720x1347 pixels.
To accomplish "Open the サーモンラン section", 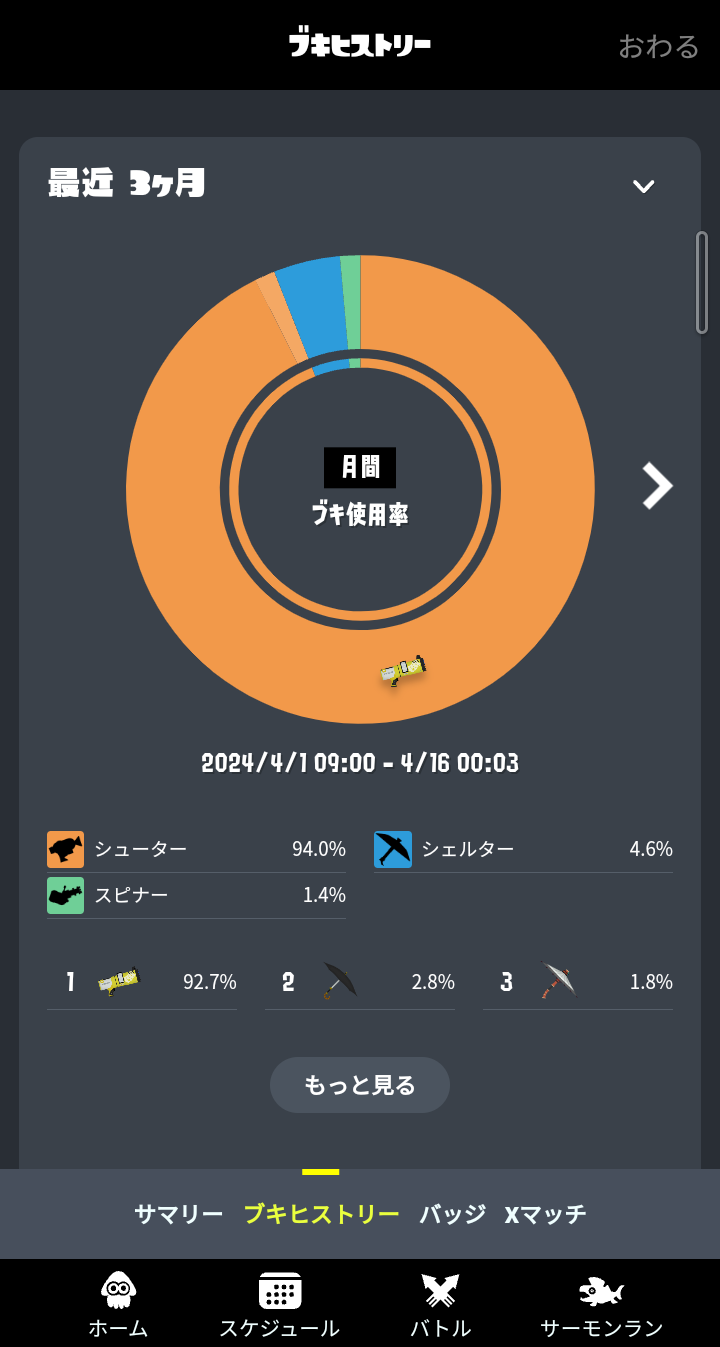I will (x=602, y=1305).
